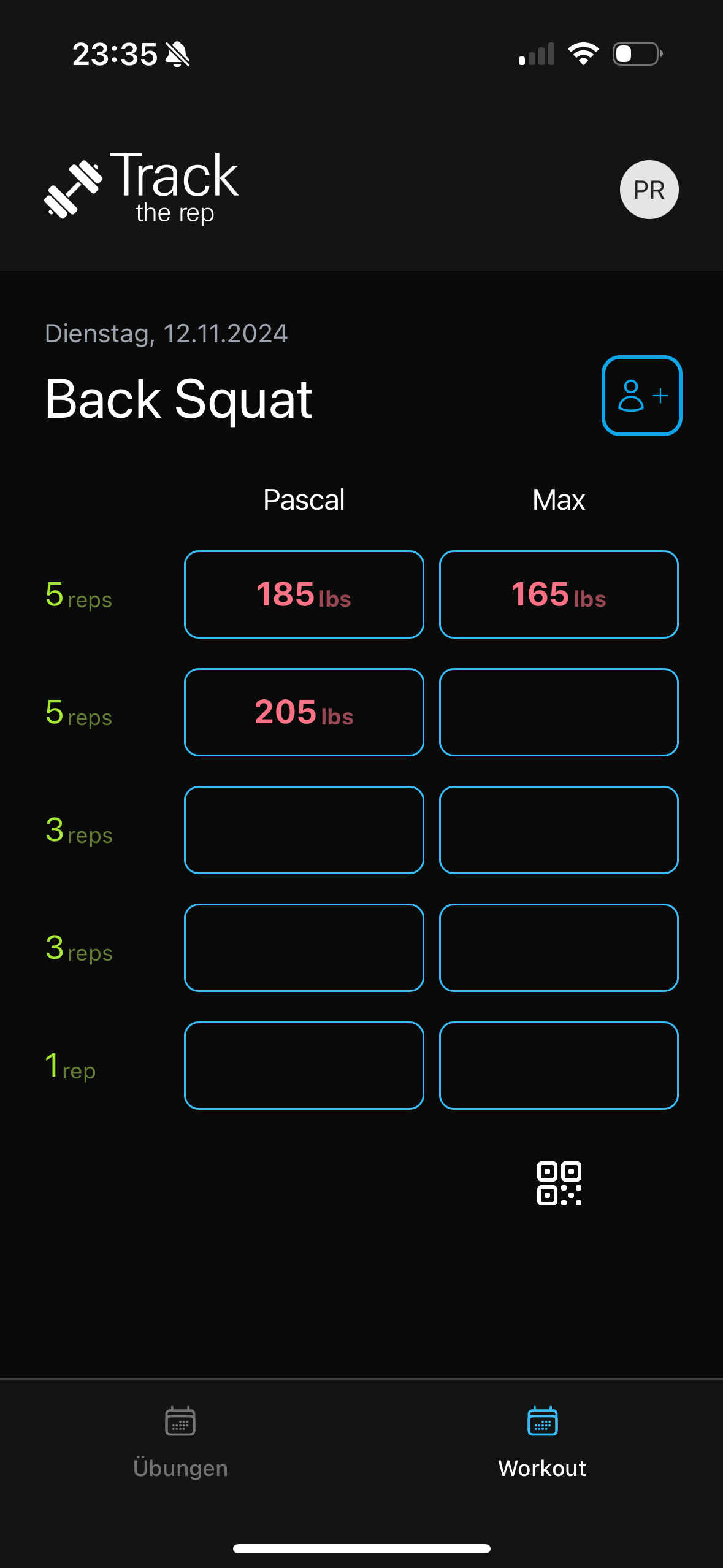Enter Max's weight for the 1 rep set
The width and height of the screenshot is (723, 1568).
559,1066
